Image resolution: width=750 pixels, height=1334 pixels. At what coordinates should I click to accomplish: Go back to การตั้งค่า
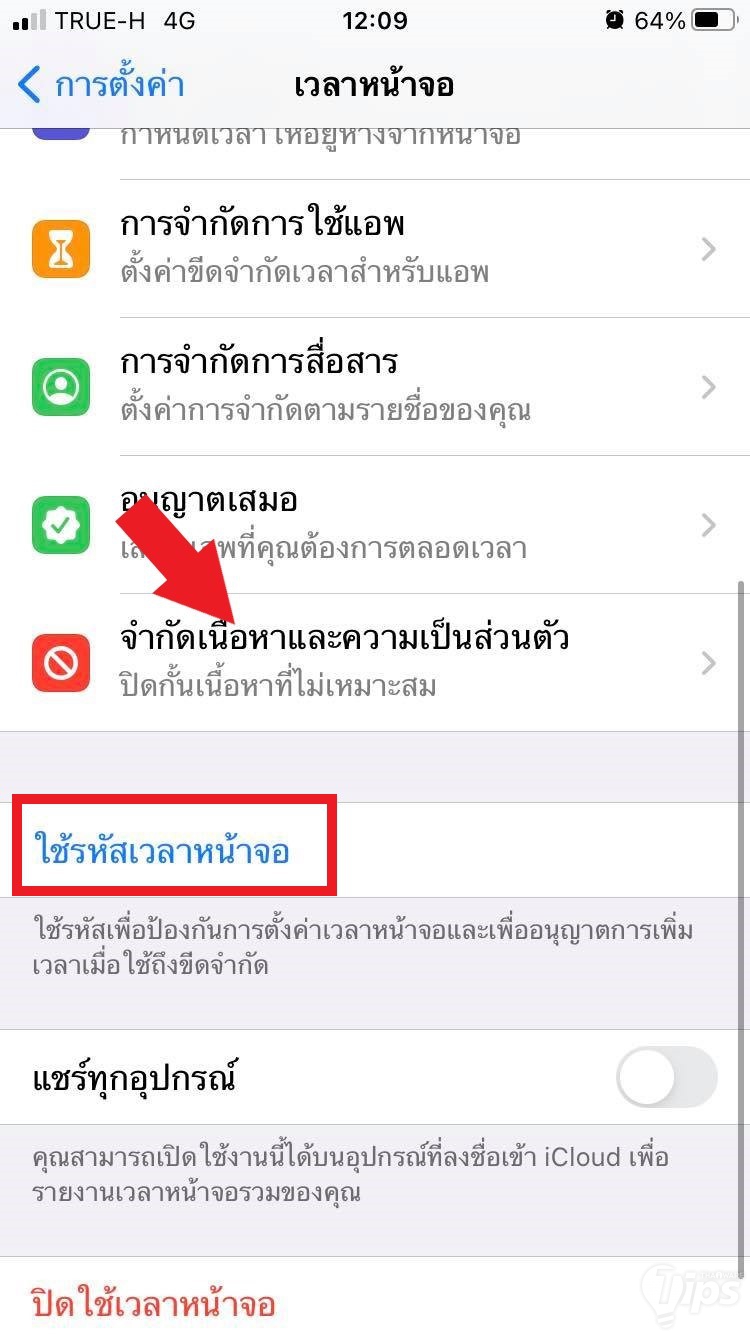coord(100,85)
